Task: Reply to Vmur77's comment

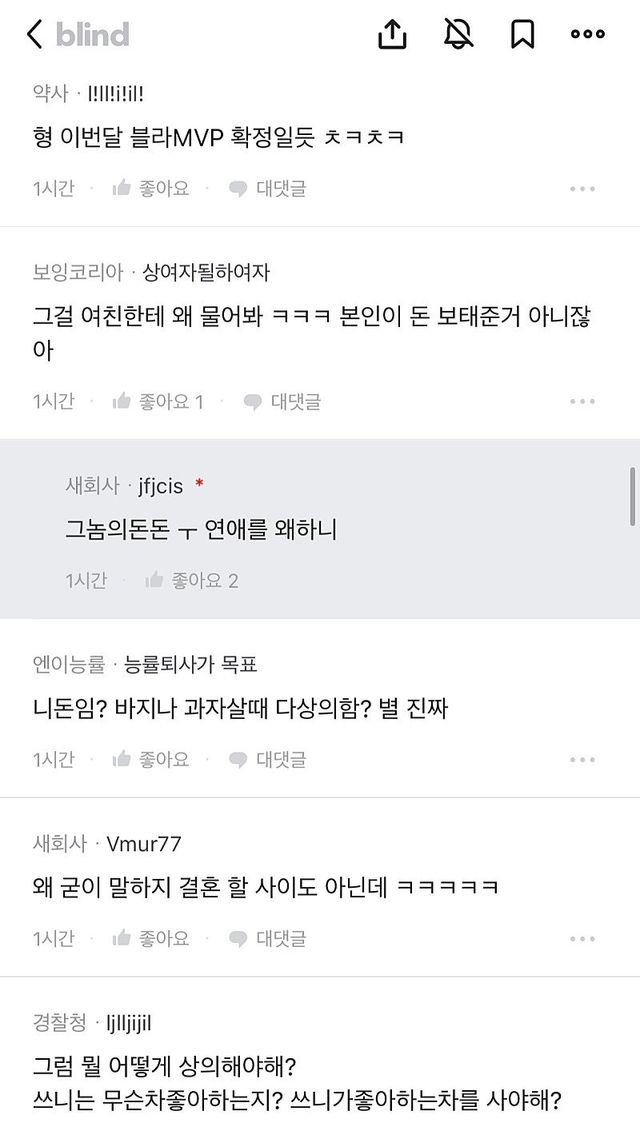Action: [x=267, y=938]
